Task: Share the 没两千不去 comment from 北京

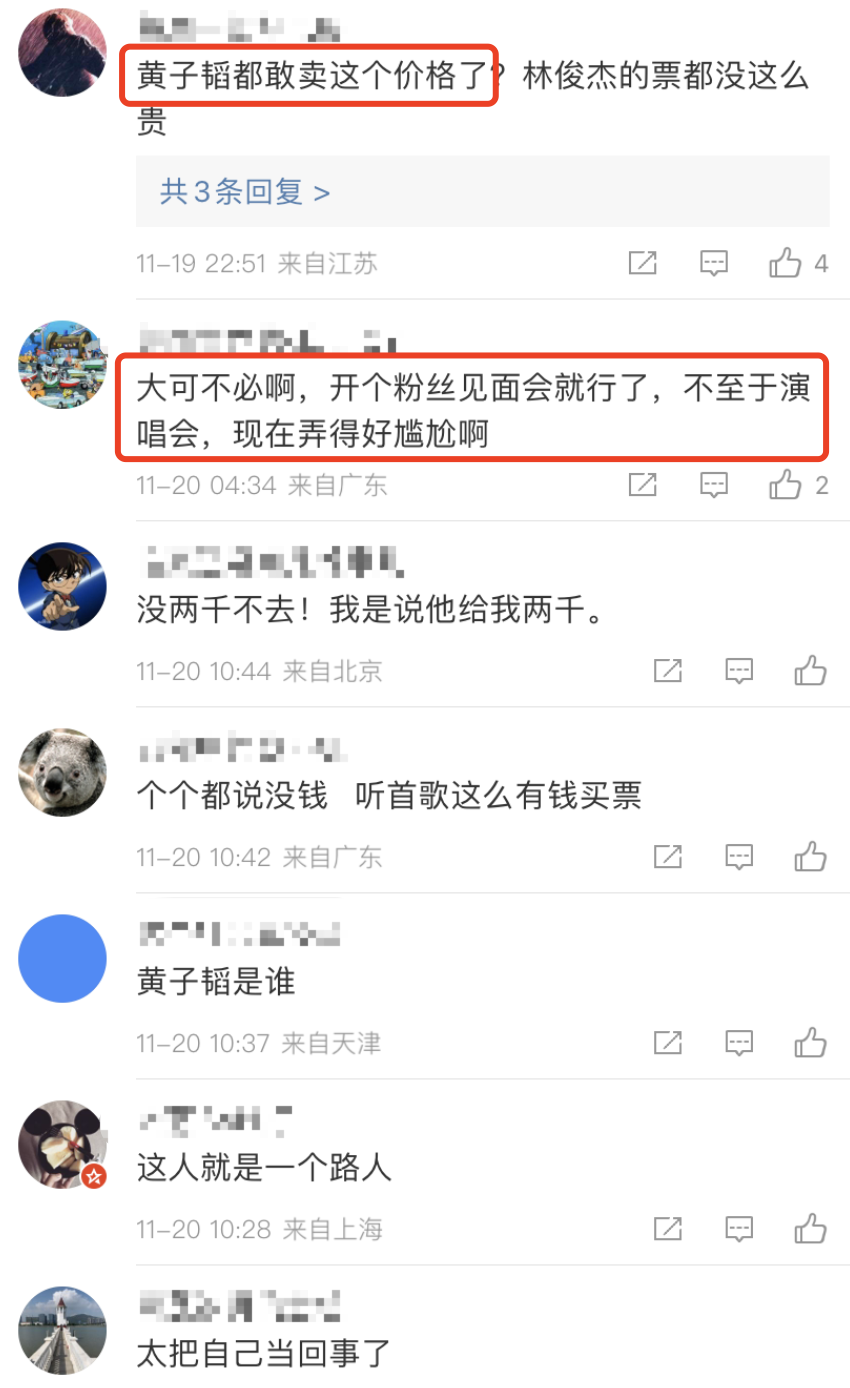Action: (667, 671)
